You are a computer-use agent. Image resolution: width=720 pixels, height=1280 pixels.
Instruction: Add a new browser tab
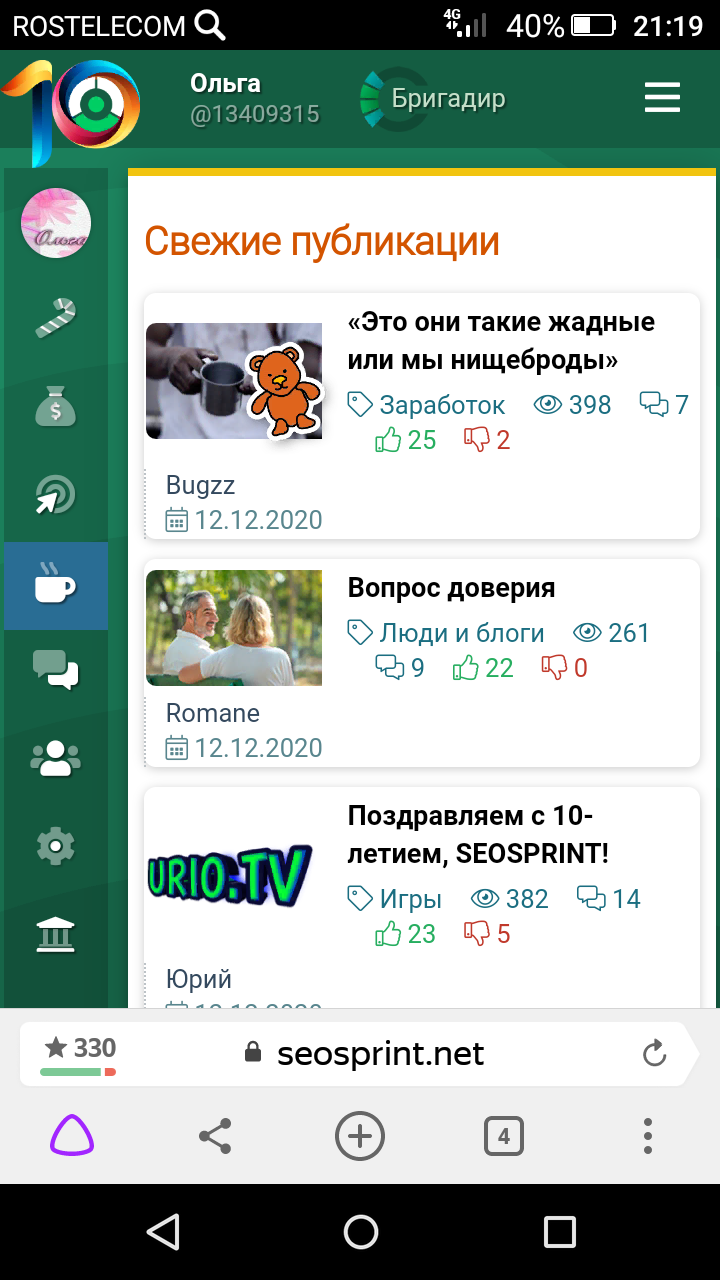tap(359, 1136)
